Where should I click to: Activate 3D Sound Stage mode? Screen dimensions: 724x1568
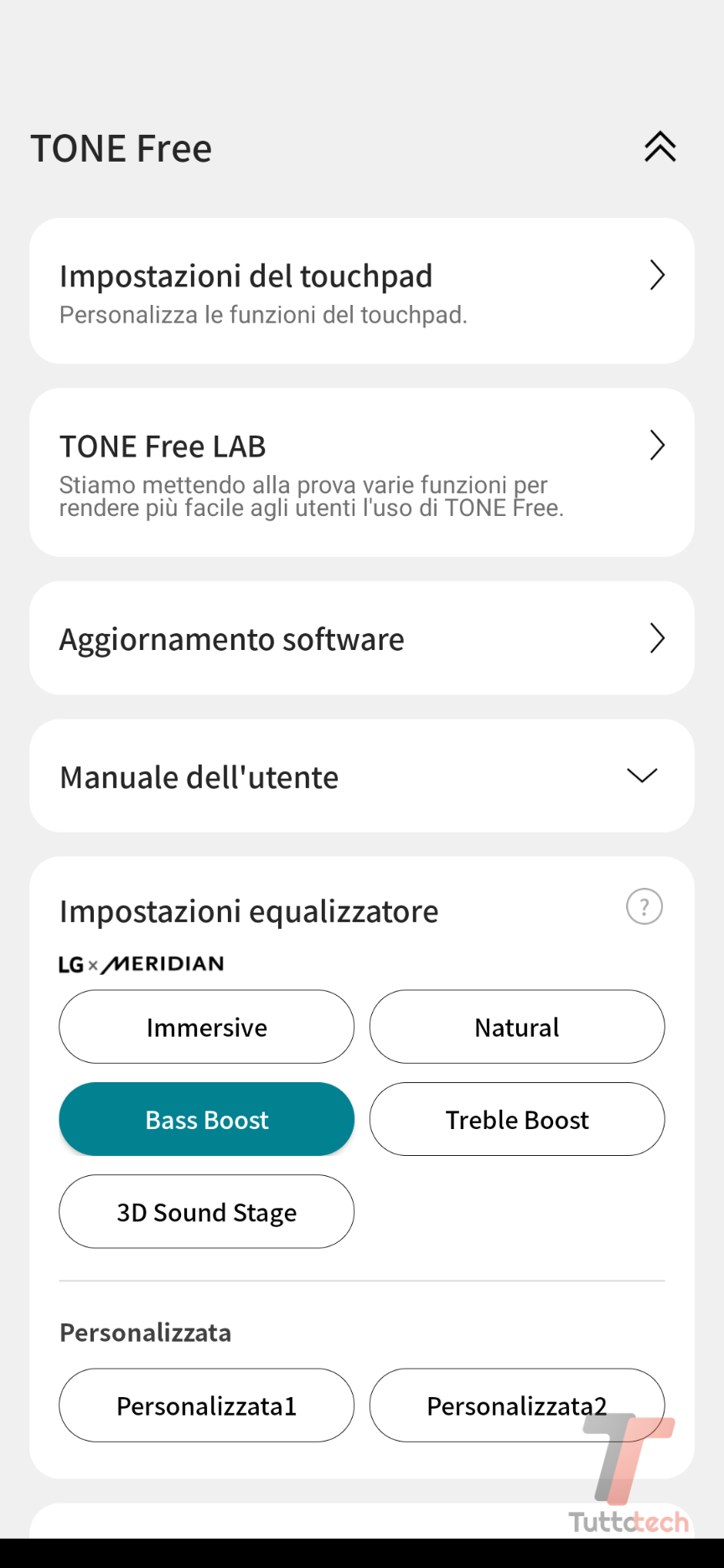tap(206, 1211)
